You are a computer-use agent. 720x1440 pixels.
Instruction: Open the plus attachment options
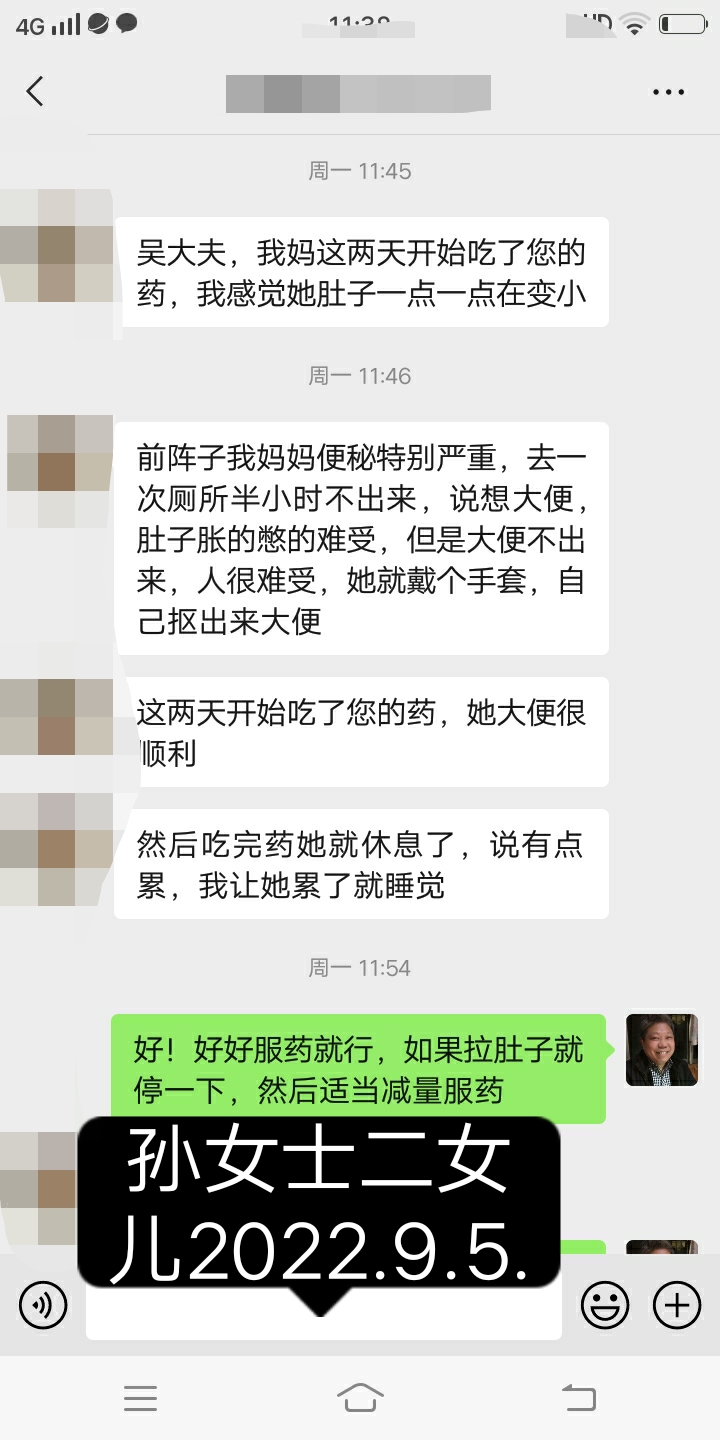pyautogui.click(x=677, y=1305)
